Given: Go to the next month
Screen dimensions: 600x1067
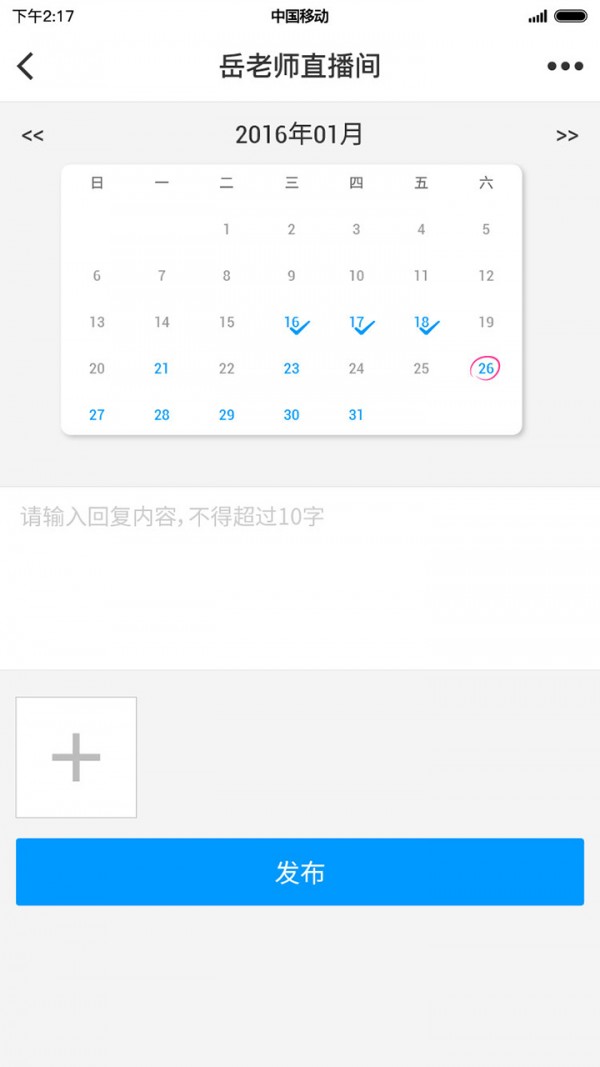Looking at the screenshot, I should (x=567, y=135).
